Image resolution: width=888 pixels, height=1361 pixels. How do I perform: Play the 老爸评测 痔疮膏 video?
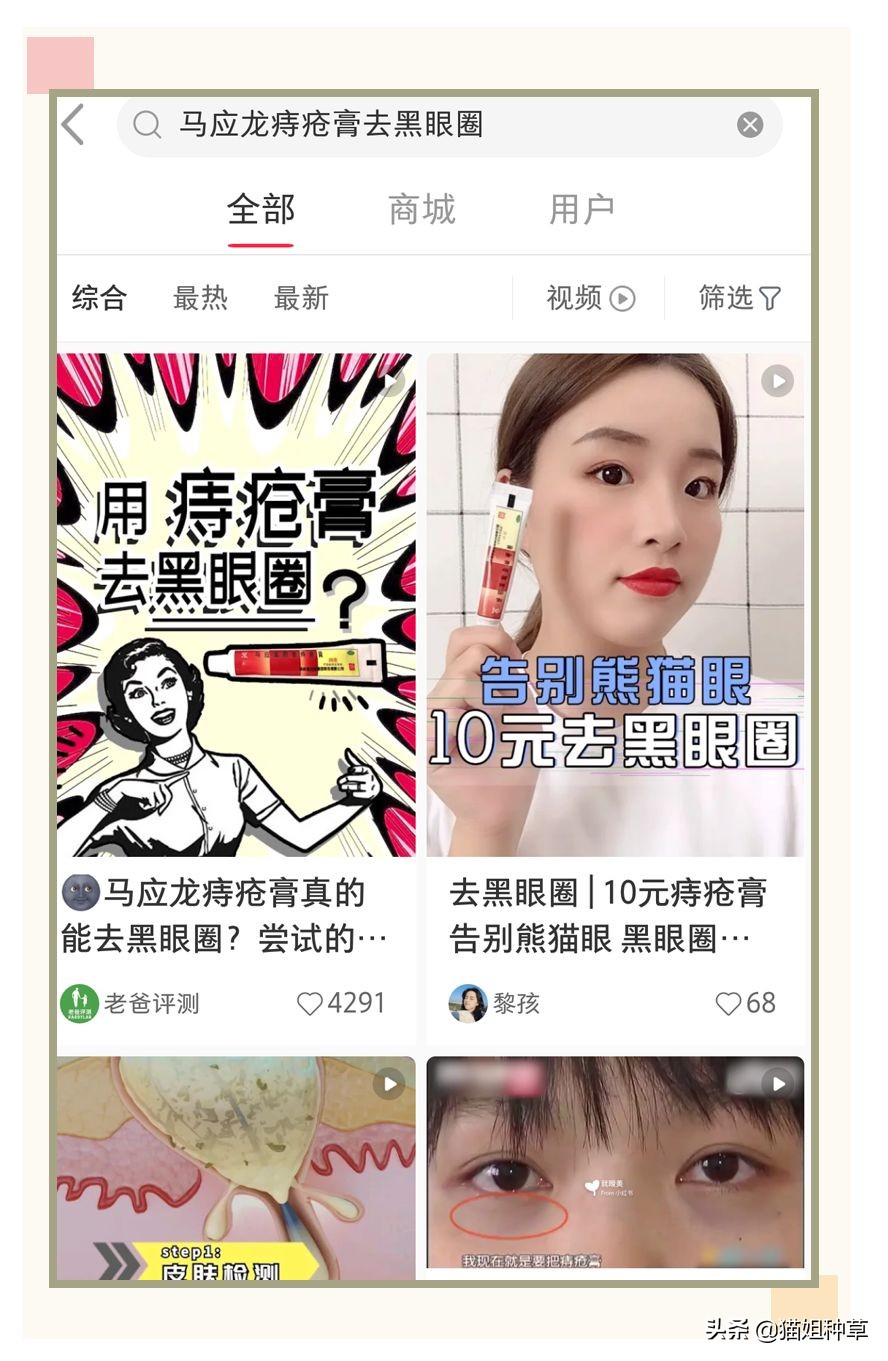390,381
